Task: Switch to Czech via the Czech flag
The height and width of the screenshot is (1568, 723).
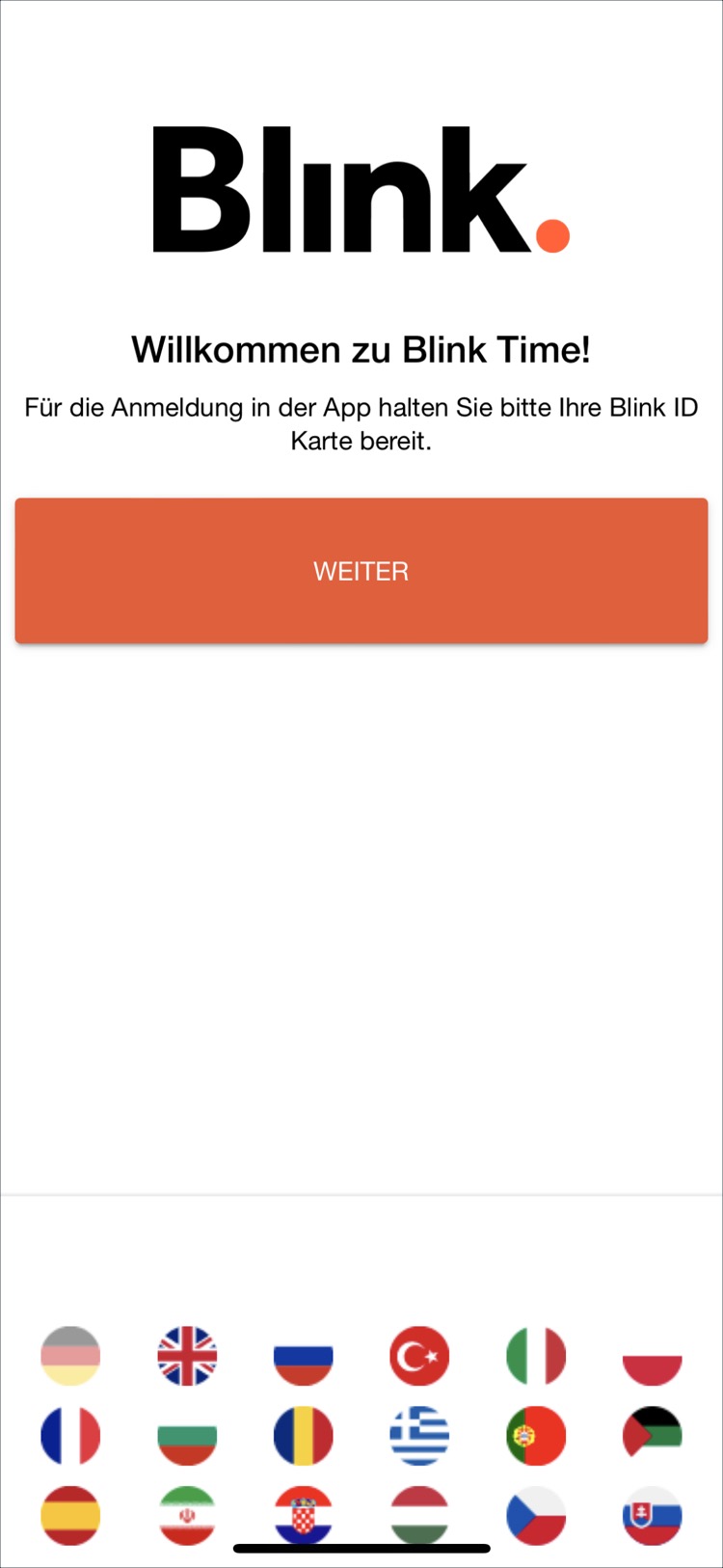Action: point(536,1515)
